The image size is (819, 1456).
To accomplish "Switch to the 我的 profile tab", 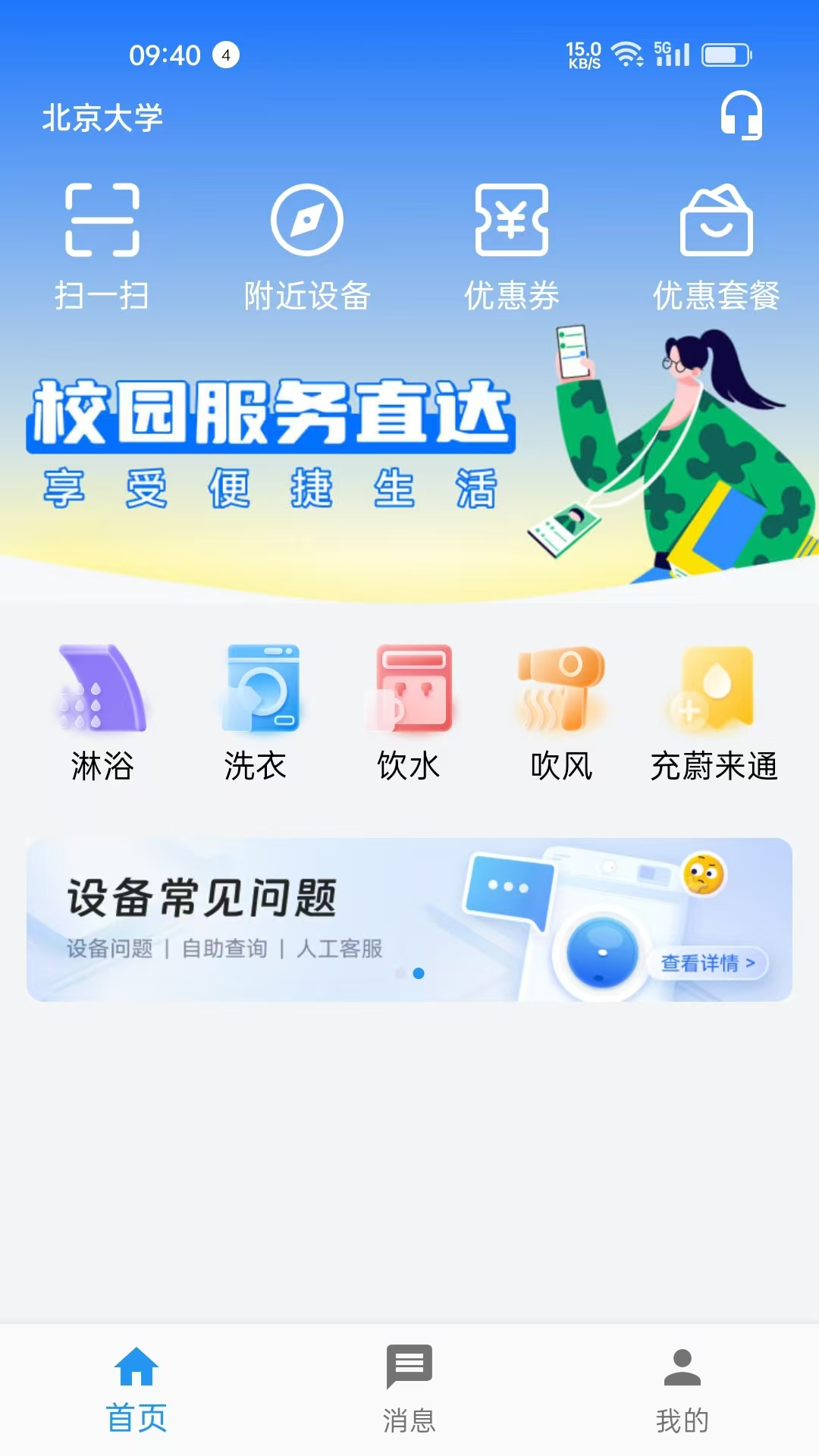I will tap(682, 1395).
